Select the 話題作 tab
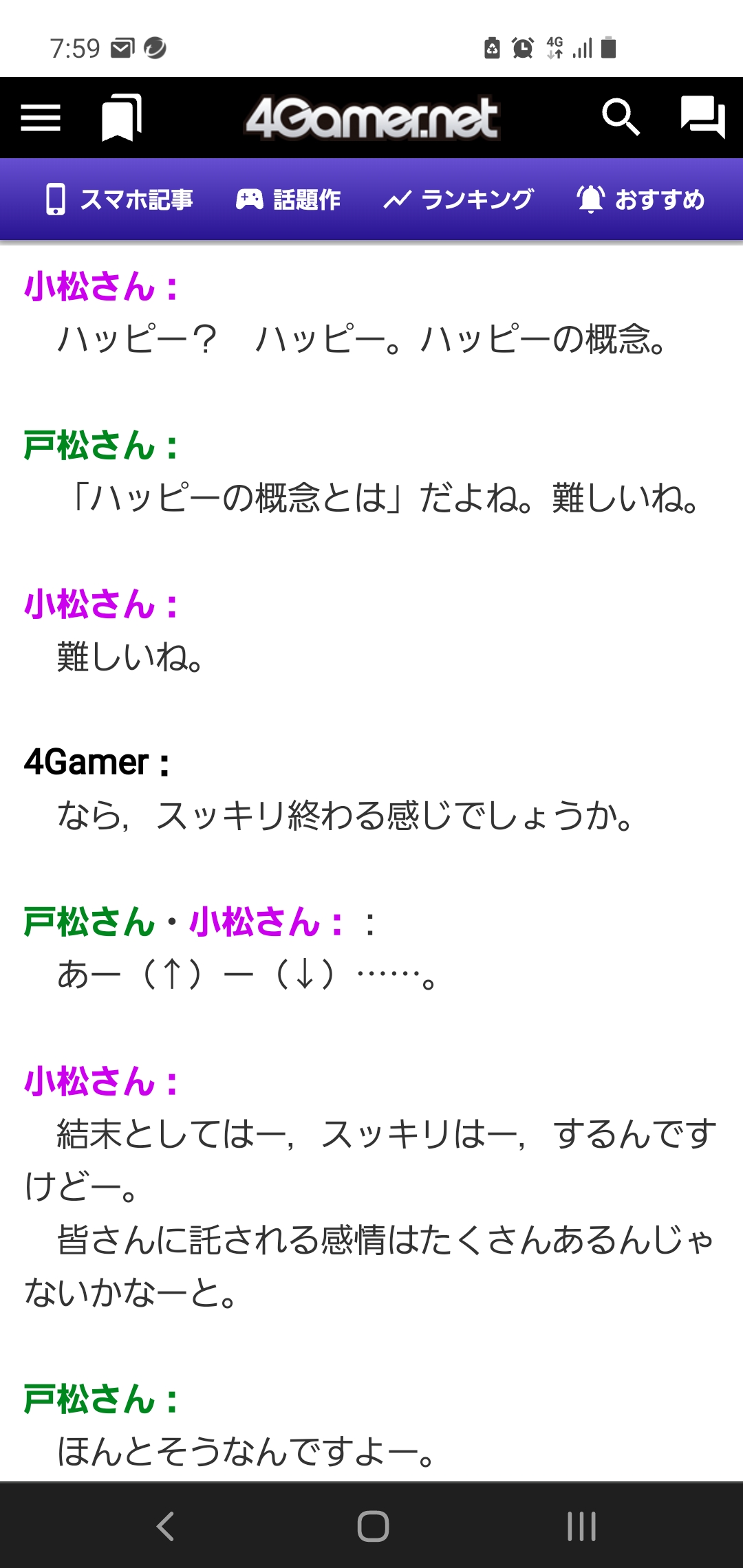The image size is (743, 1568). point(288,199)
